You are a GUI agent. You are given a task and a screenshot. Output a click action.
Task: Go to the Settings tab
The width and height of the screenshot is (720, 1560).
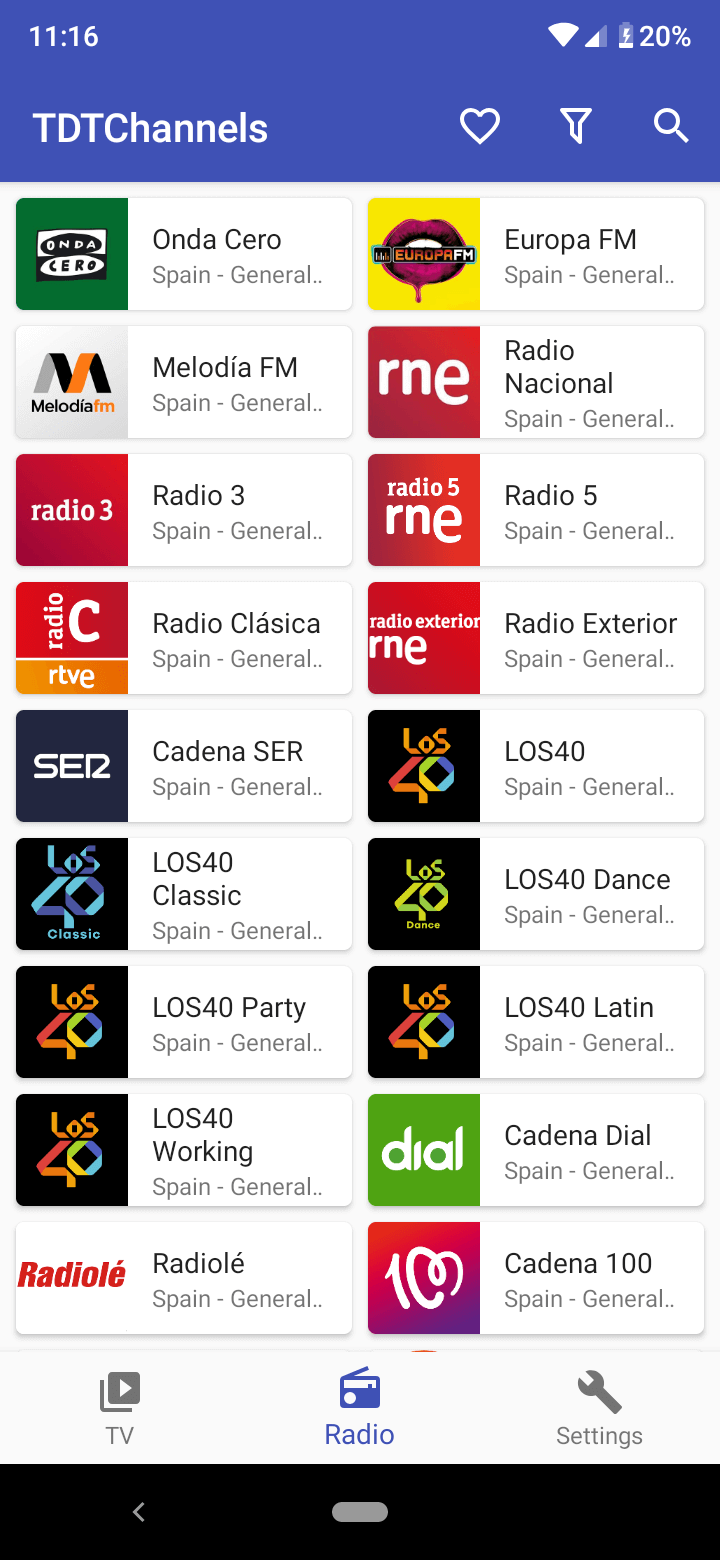tap(599, 1408)
